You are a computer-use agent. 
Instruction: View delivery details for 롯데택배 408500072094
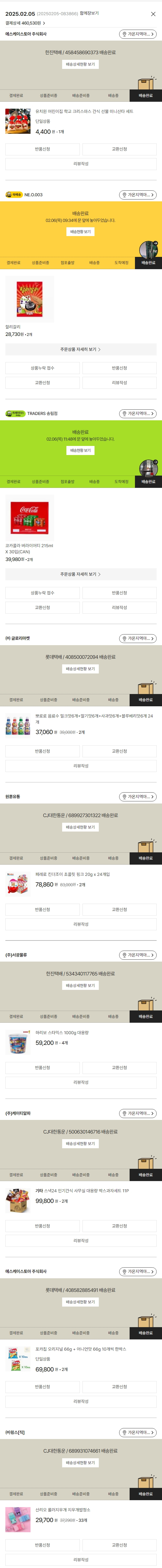coord(81,669)
